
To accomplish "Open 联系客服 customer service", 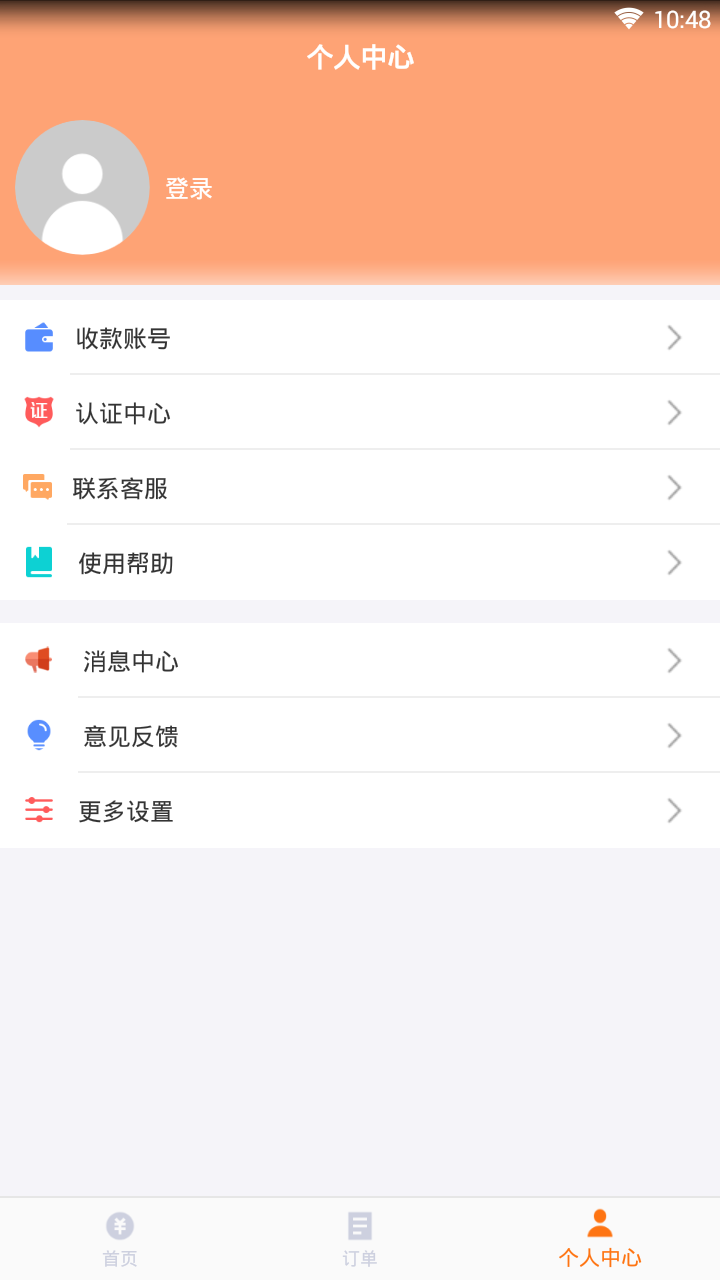I will coord(360,488).
